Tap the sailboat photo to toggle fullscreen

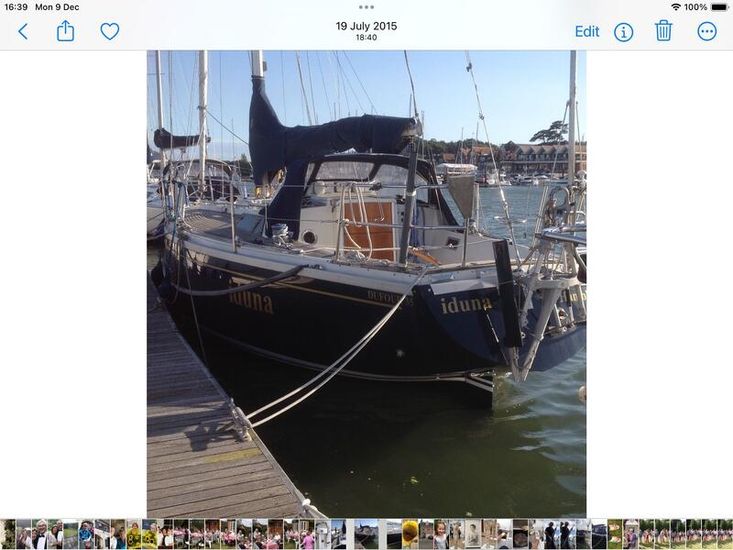(x=366, y=283)
